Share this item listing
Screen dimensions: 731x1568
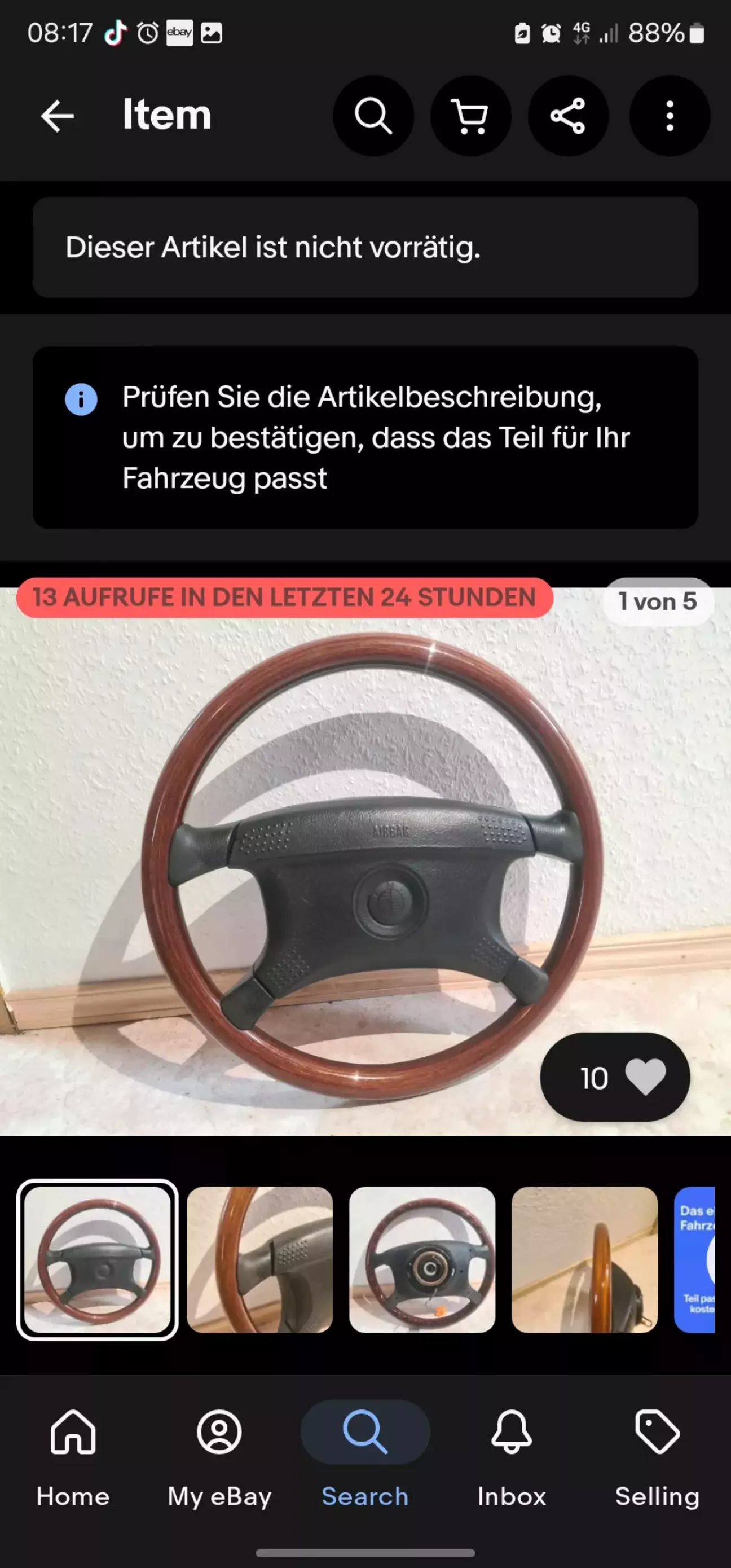[x=568, y=116]
